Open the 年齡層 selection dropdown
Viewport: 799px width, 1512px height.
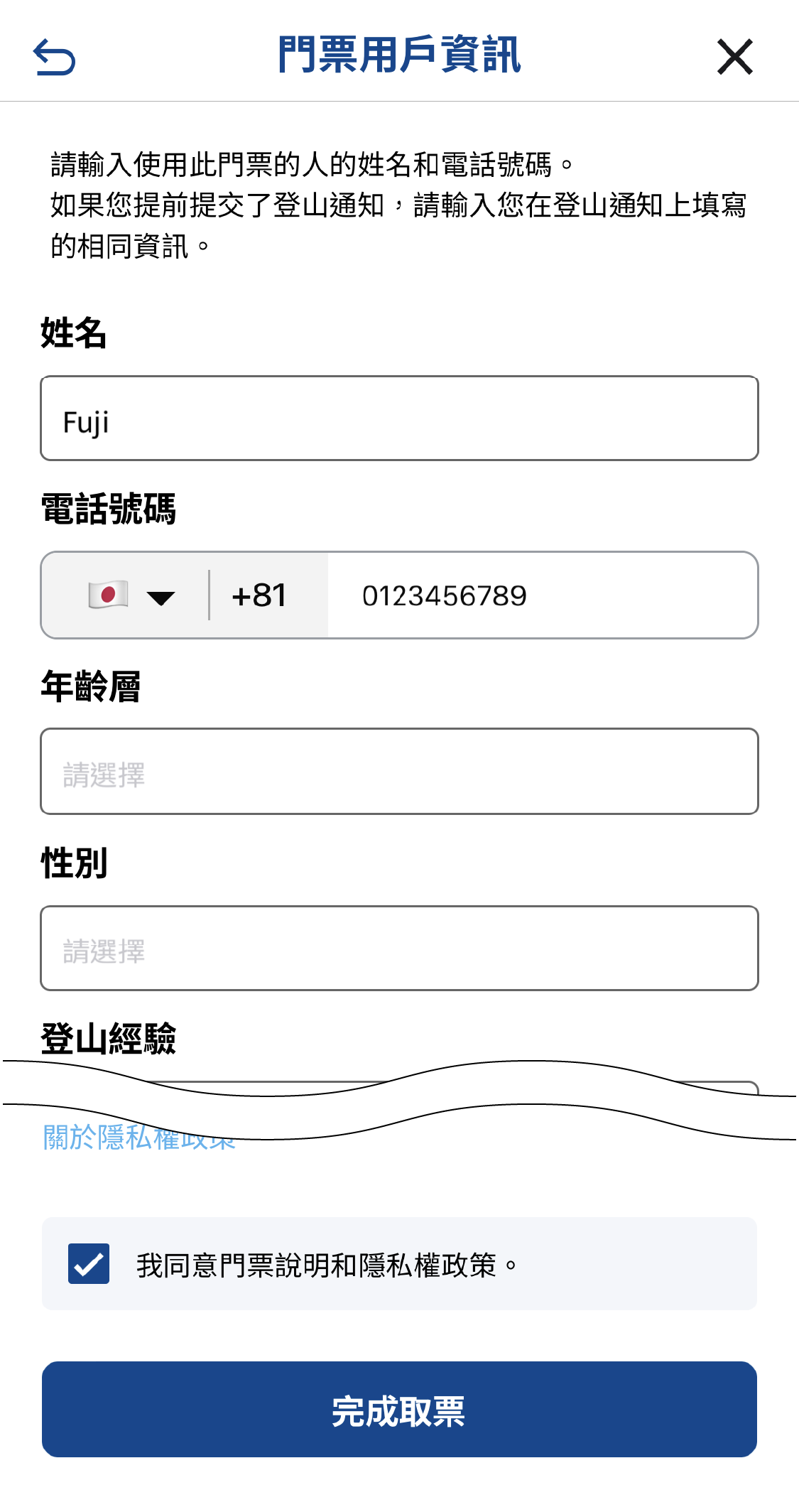tap(399, 771)
